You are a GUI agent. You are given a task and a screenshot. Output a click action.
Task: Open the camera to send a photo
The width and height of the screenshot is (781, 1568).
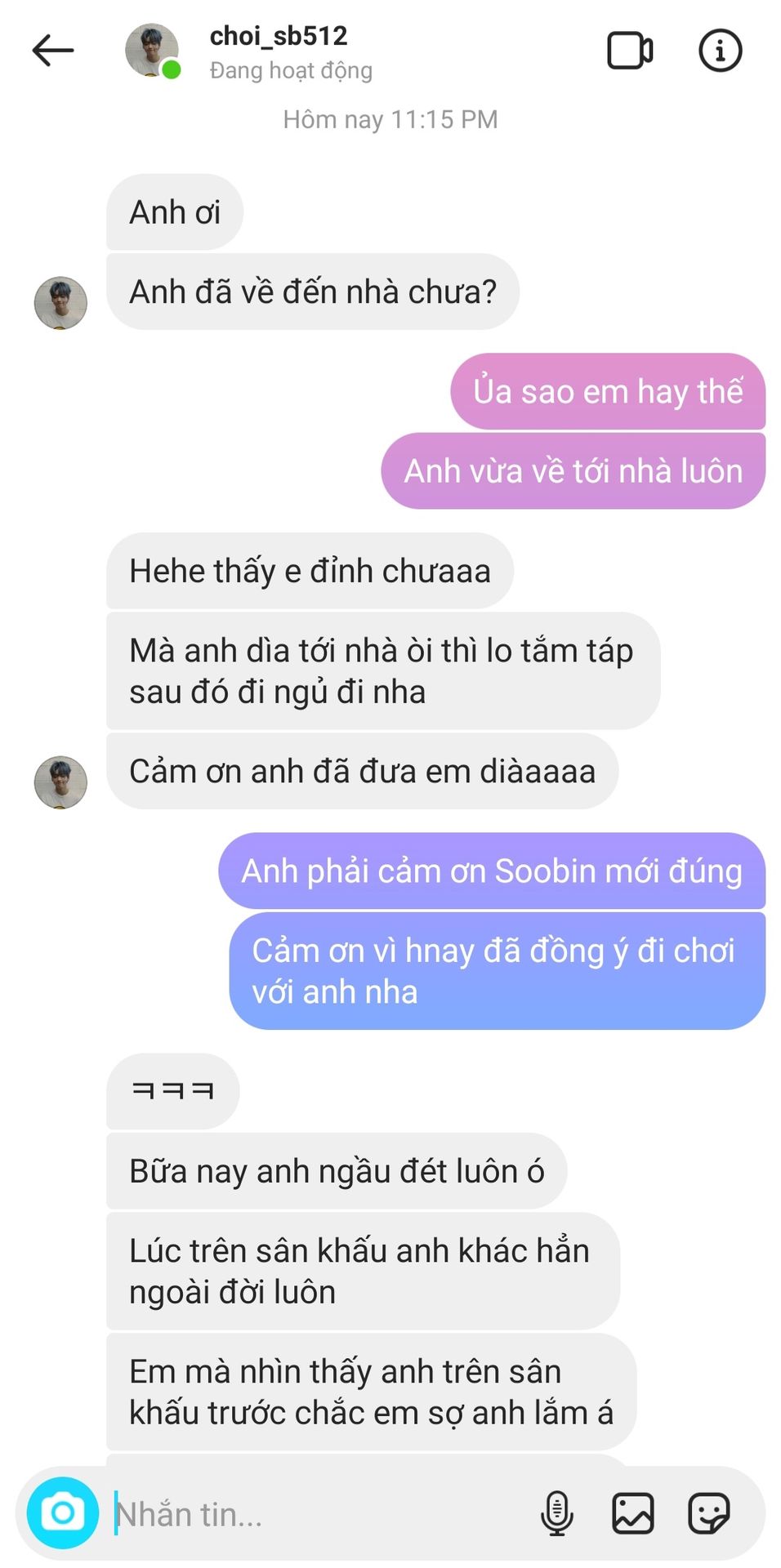click(63, 1512)
